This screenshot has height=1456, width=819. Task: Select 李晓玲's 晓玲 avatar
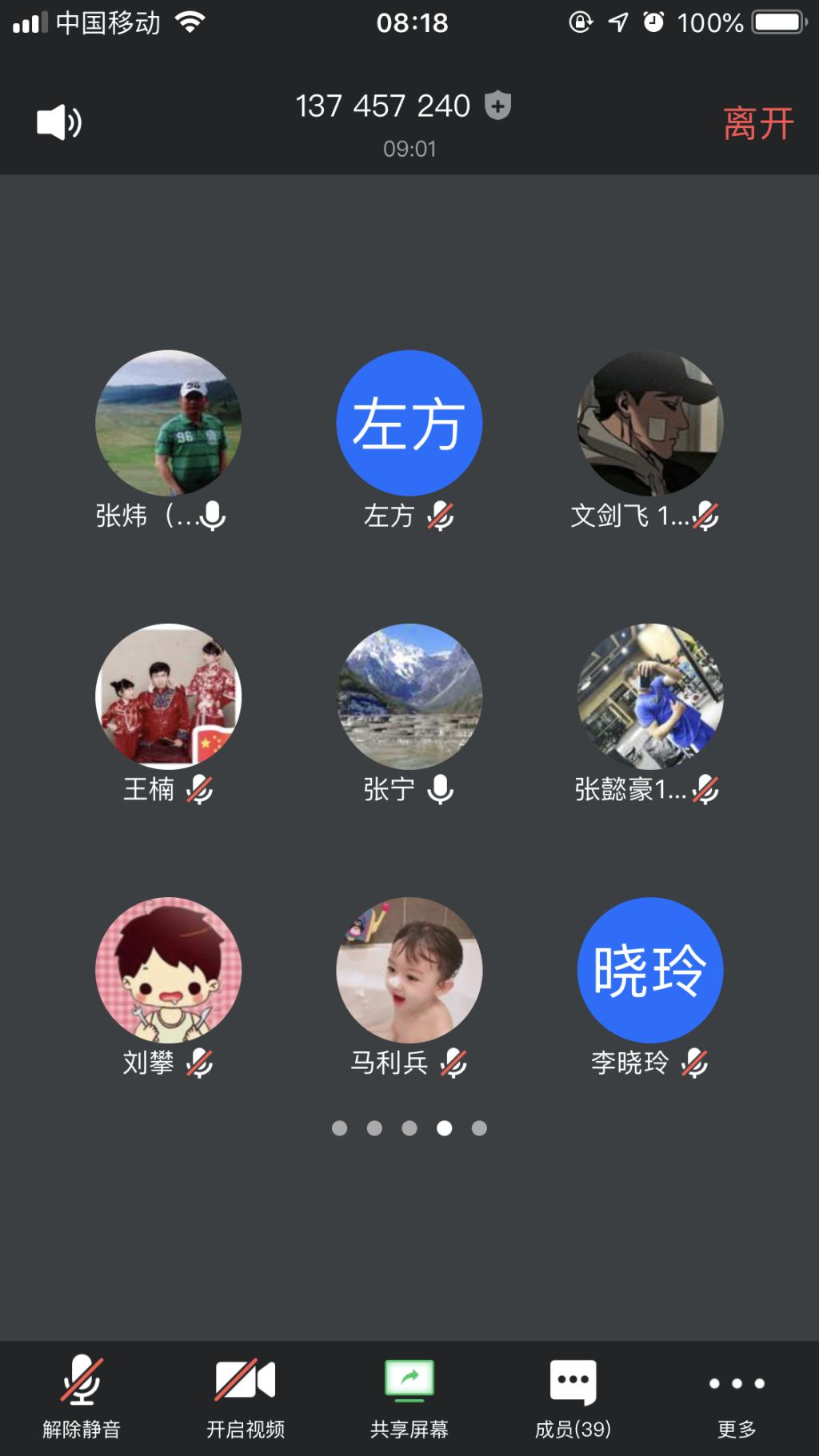pos(649,970)
